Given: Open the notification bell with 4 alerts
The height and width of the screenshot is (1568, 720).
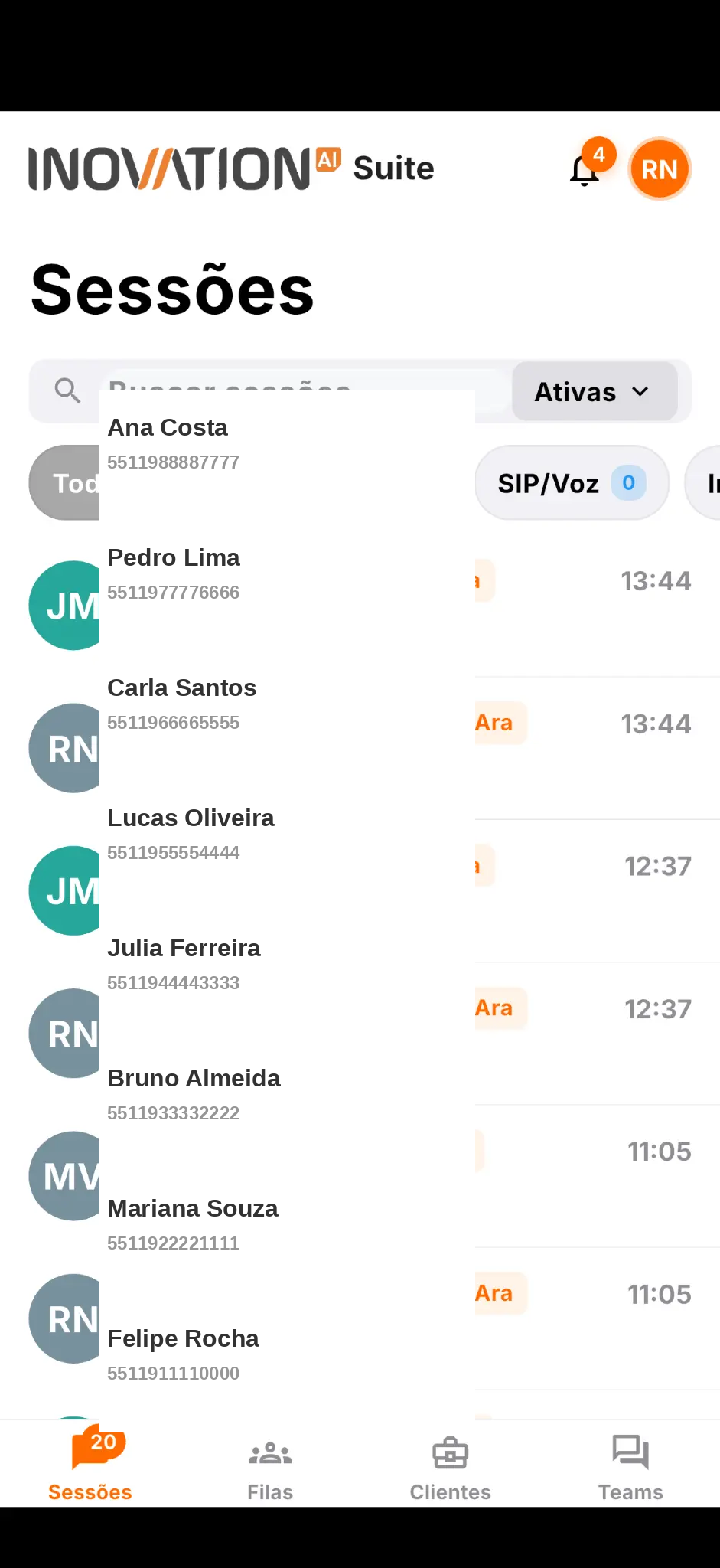Looking at the screenshot, I should pos(585,171).
